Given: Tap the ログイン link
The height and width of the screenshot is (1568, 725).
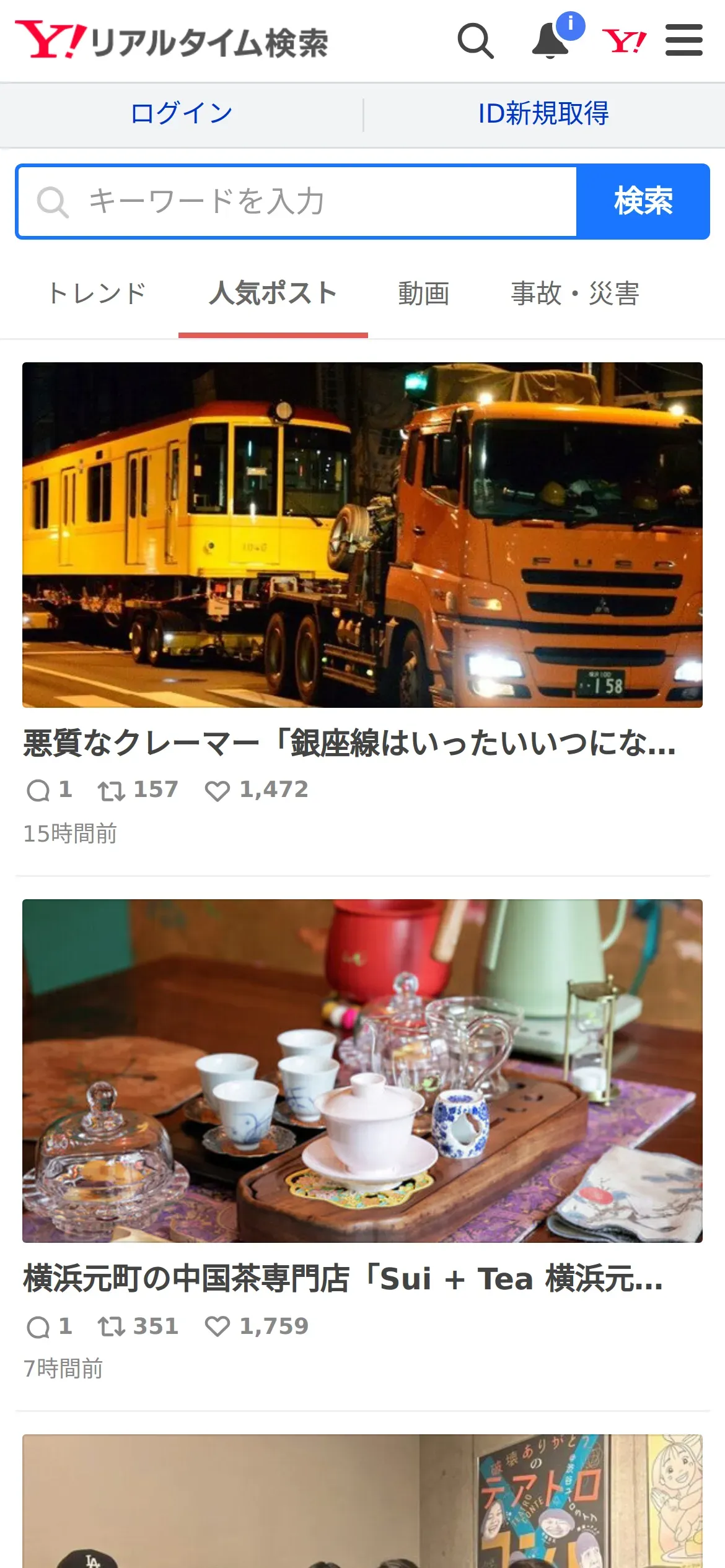Looking at the screenshot, I should tap(182, 114).
